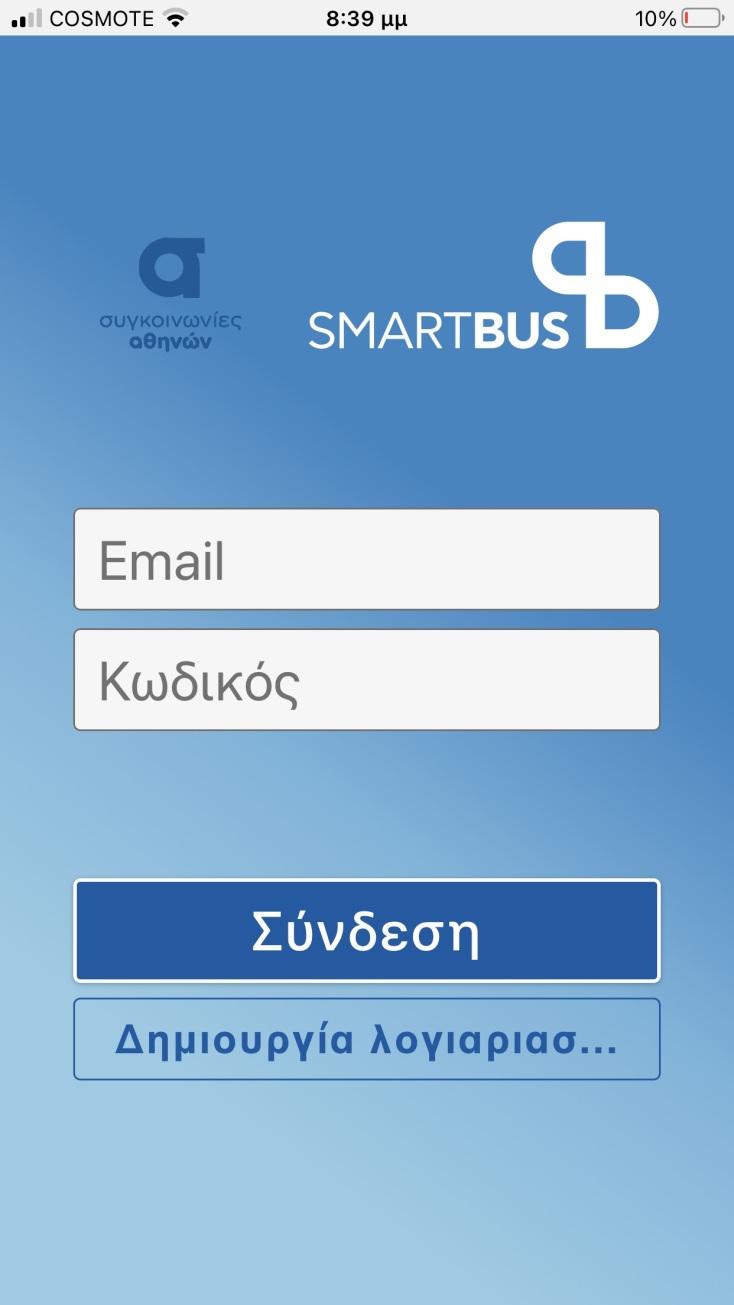Viewport: 734px width, 1305px height.
Task: Tap the Email input field
Action: pos(366,559)
